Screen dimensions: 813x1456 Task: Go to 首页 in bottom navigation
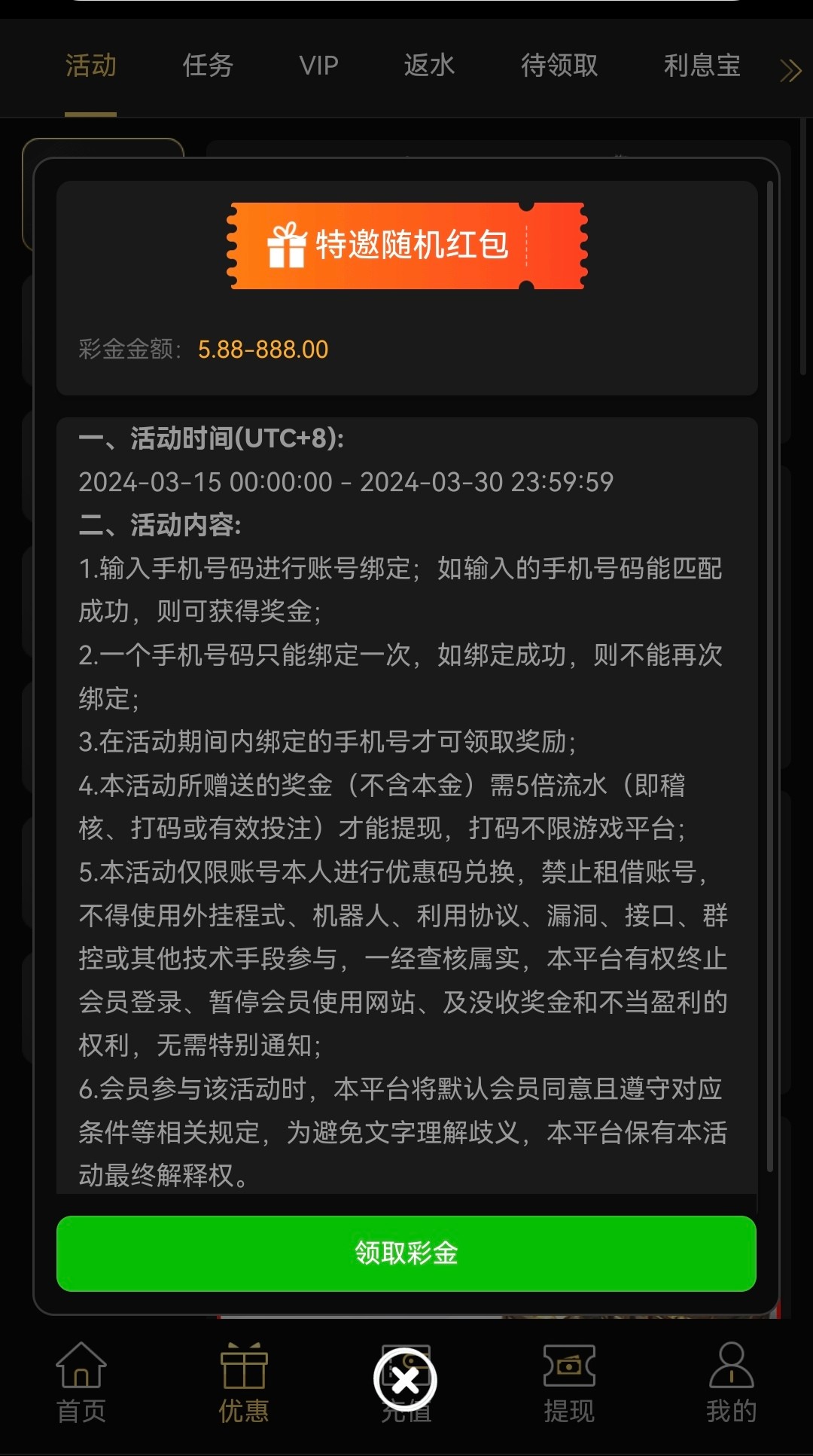click(x=81, y=1382)
